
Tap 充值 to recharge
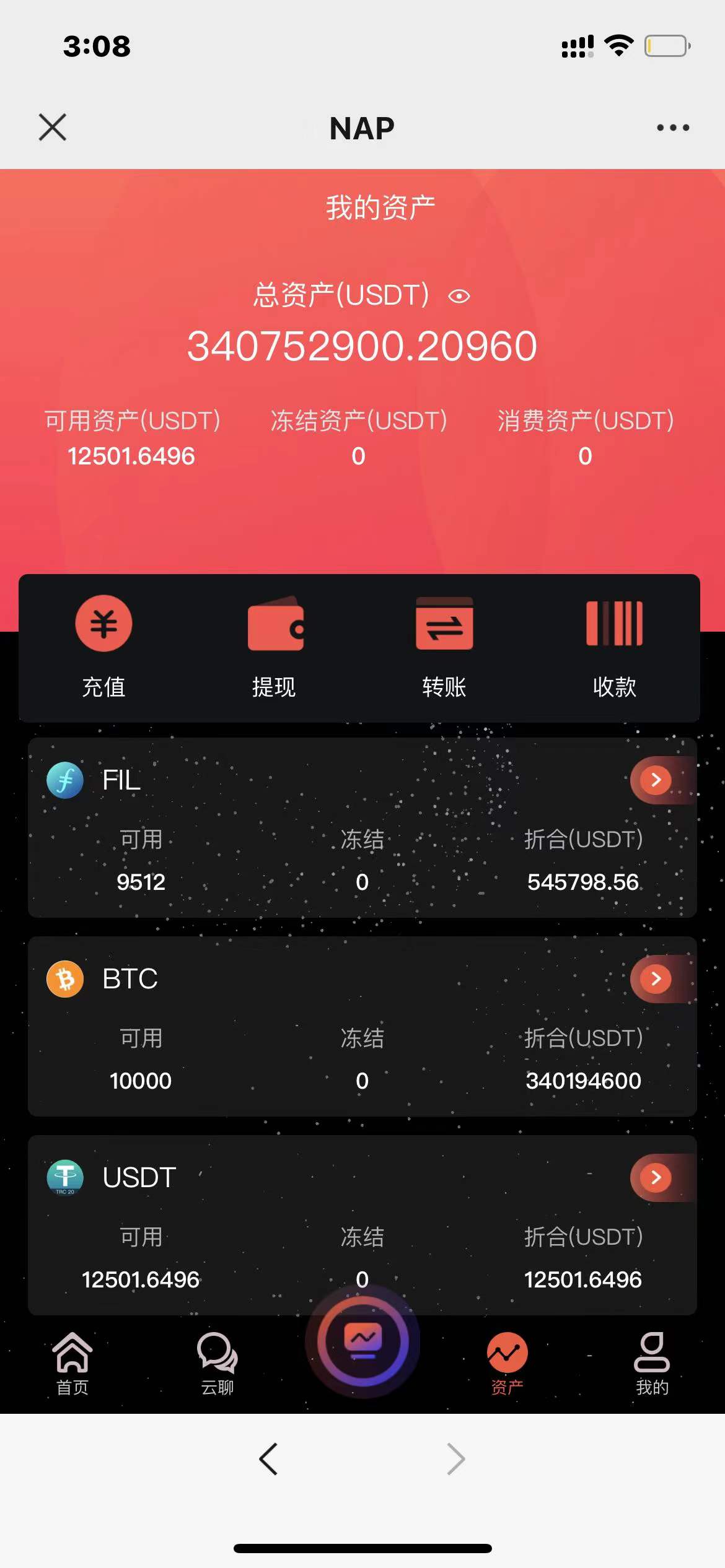pos(103,645)
